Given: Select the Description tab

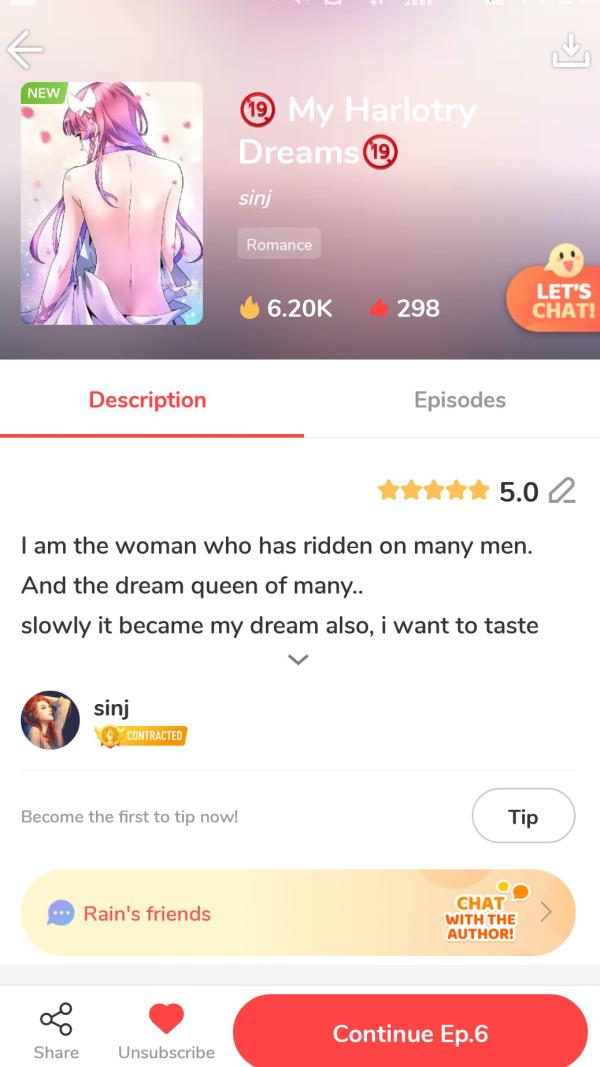Looking at the screenshot, I should pyautogui.click(x=147, y=400).
